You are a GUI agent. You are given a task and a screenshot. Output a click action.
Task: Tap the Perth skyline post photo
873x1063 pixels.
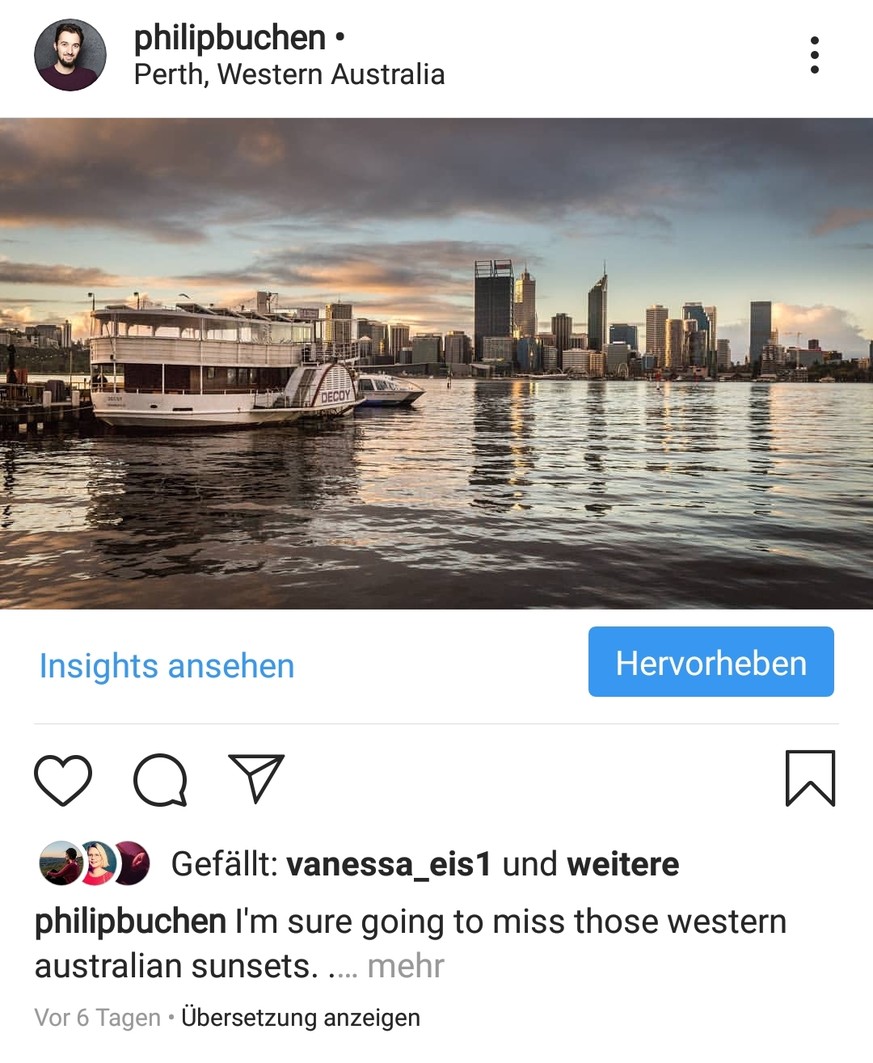[x=436, y=363]
